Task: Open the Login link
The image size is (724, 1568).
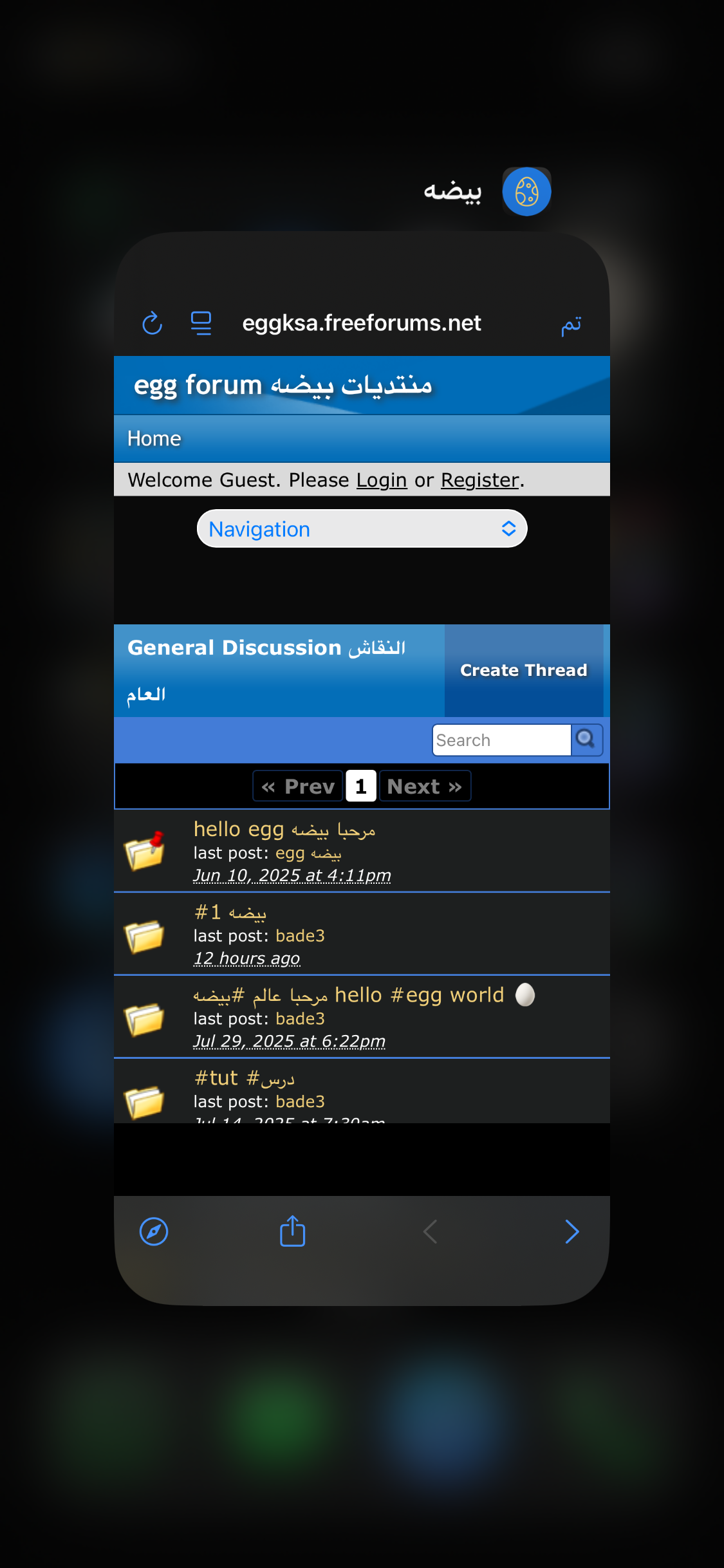Action: [381, 480]
